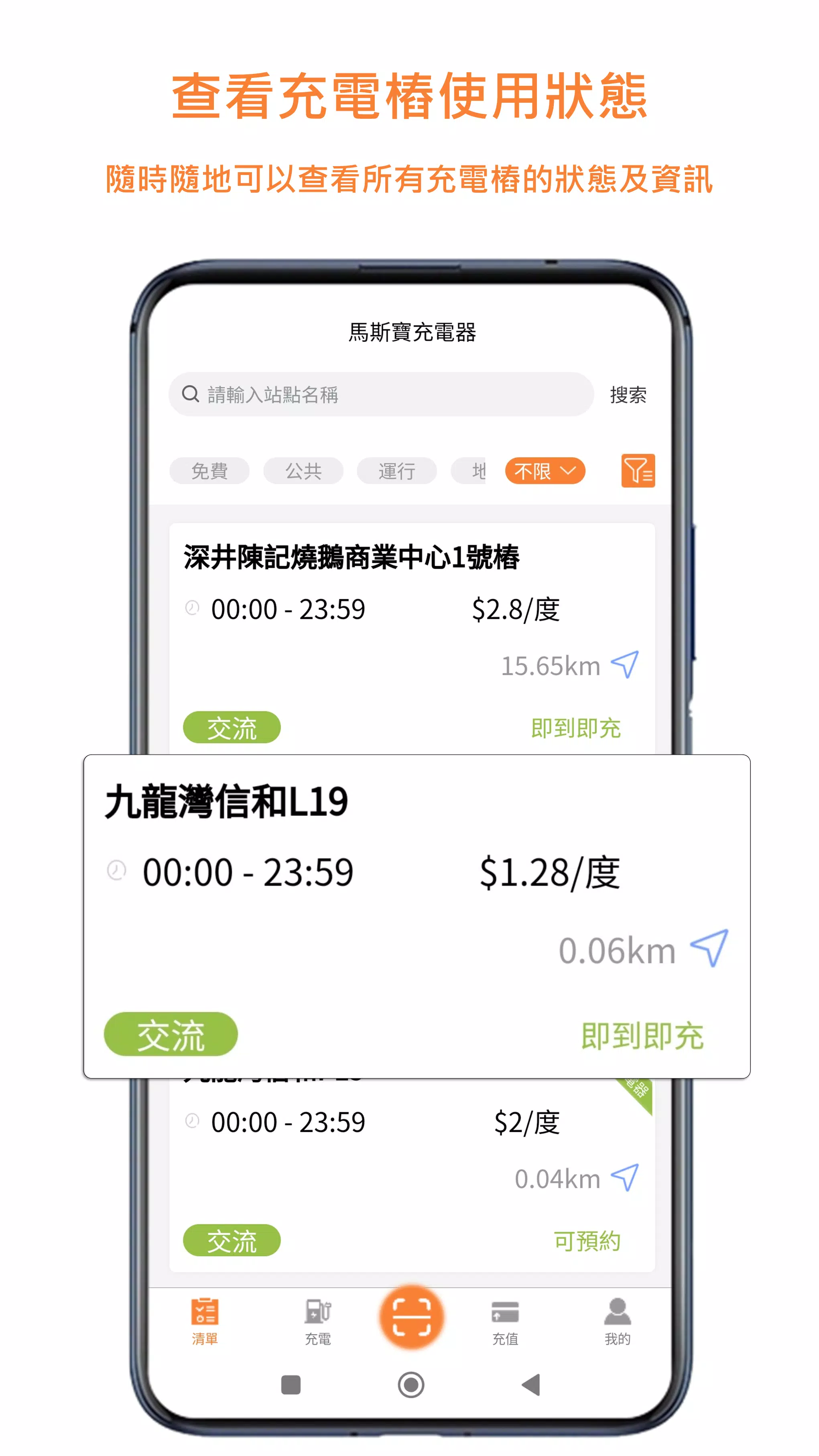Toggle the 運行 filter chip
The height and width of the screenshot is (1456, 819).
coord(396,470)
